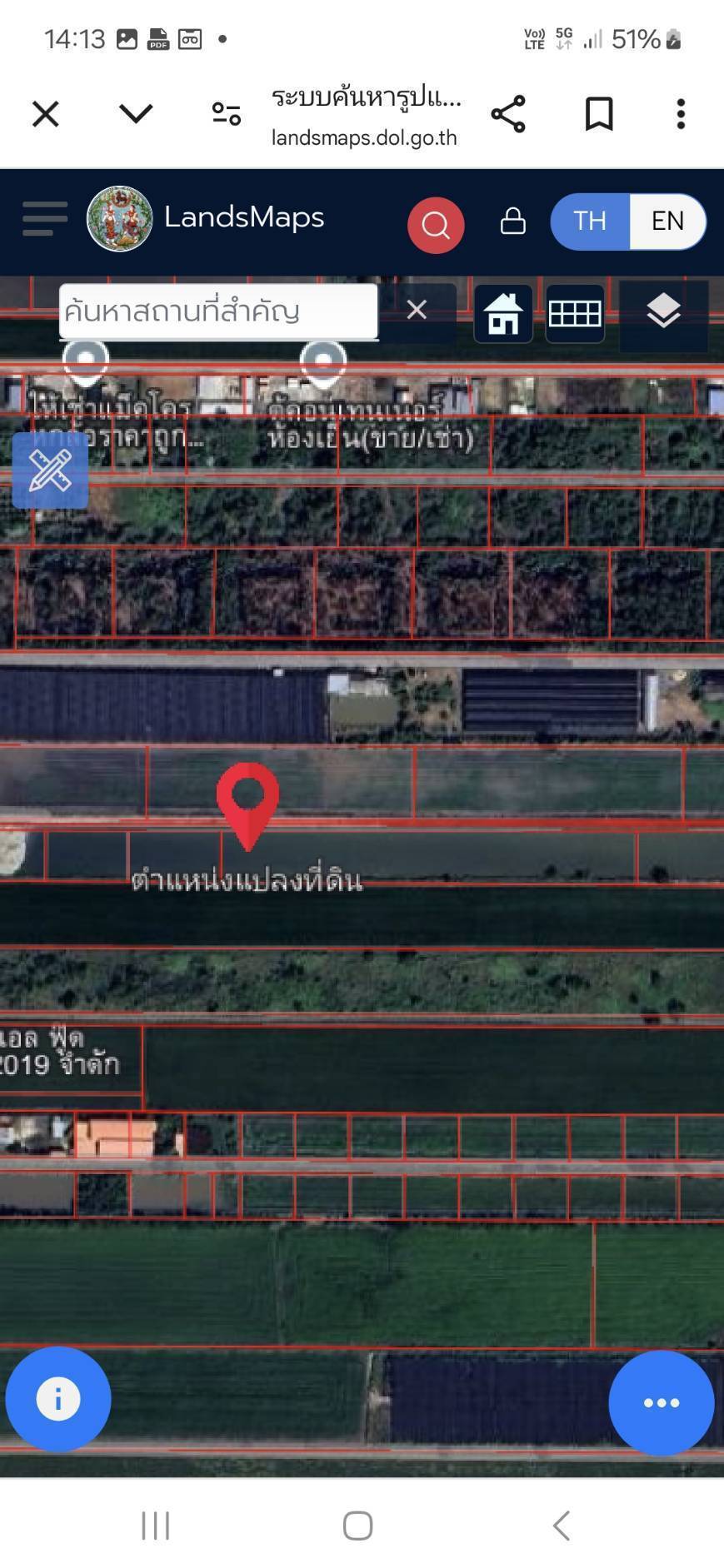
Task: Open site settings icon next to URL
Action: pyautogui.click(x=226, y=114)
